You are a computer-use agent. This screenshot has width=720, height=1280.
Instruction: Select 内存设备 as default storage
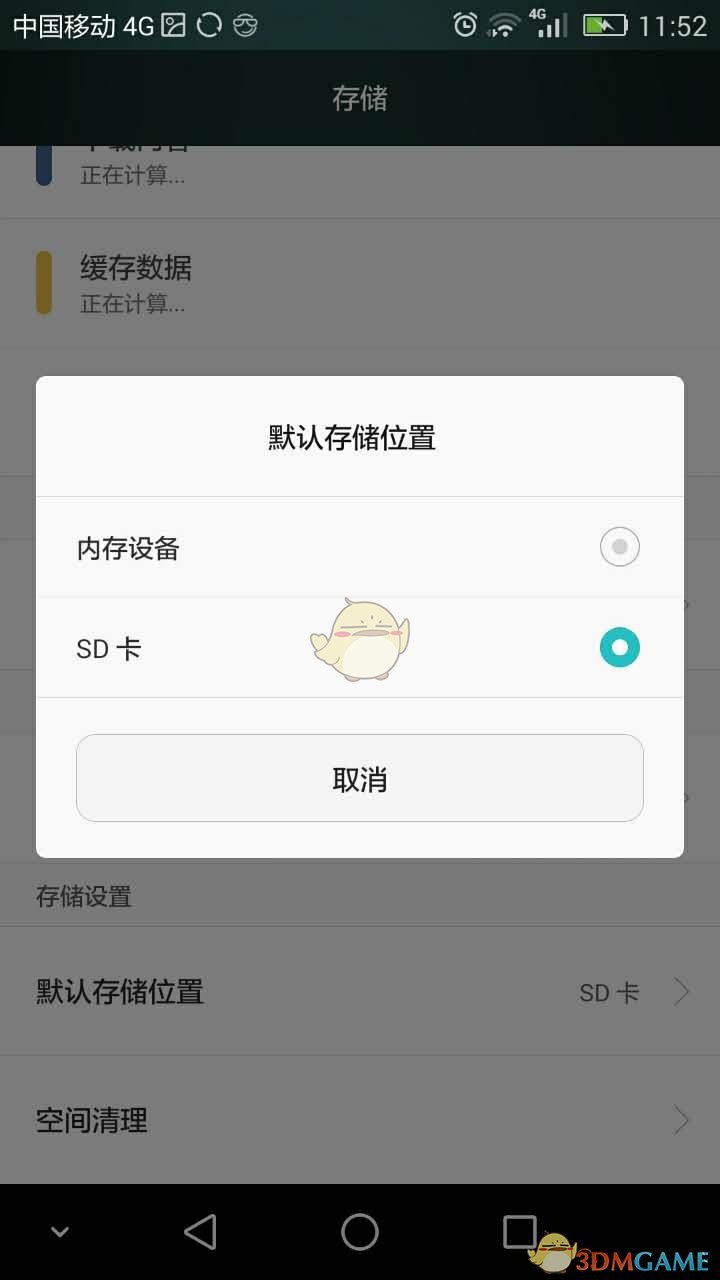(619, 547)
